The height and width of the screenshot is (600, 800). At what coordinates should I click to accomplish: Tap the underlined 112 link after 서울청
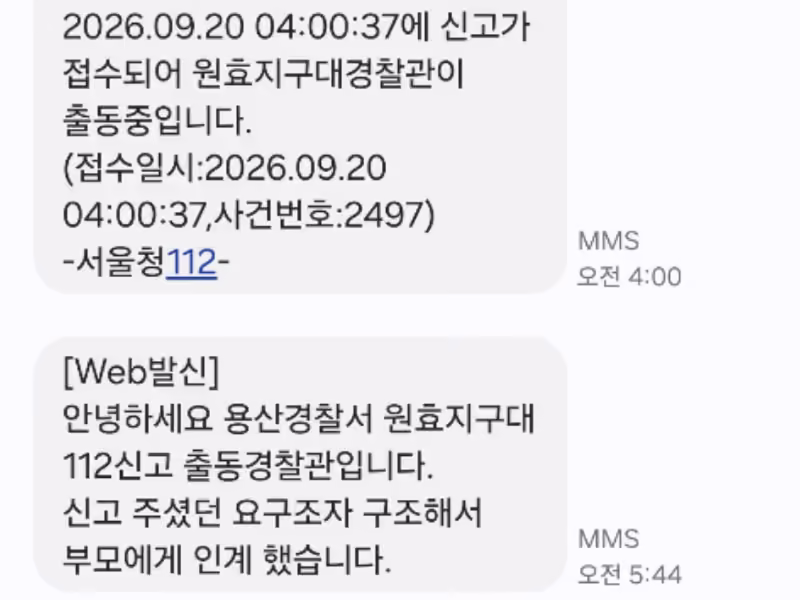tap(192, 262)
